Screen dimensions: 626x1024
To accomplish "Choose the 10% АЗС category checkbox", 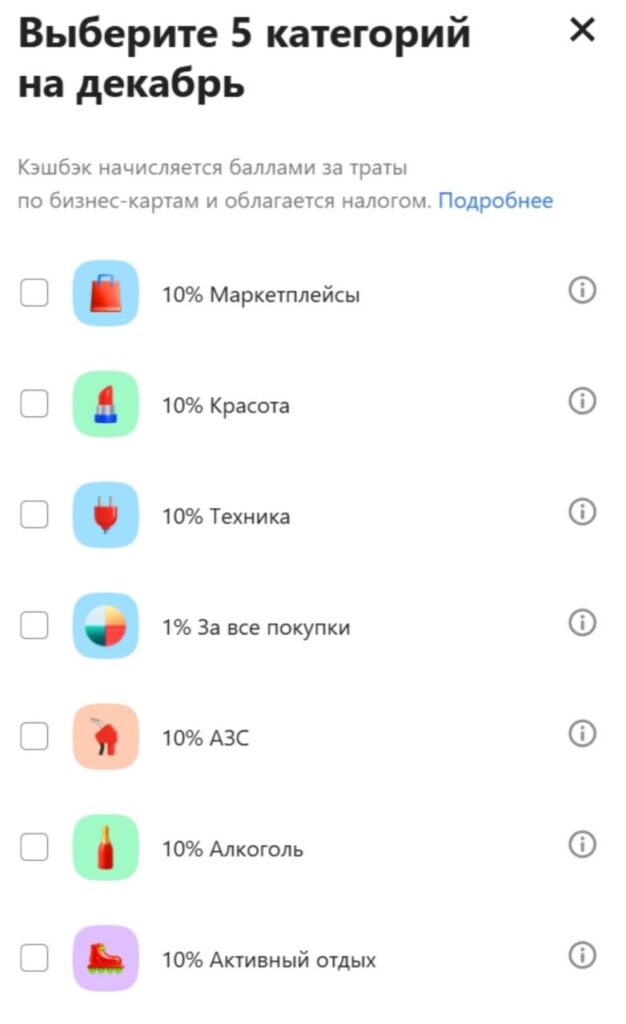I will tap(34, 736).
